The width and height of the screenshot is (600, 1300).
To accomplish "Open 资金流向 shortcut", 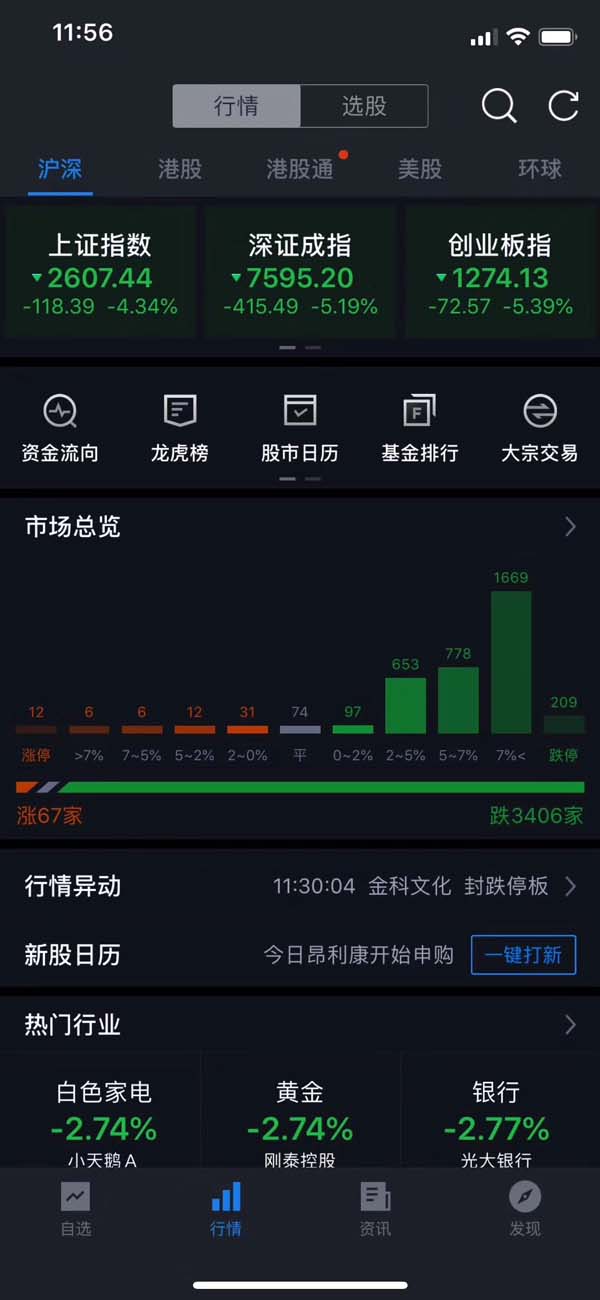I will click(x=60, y=428).
